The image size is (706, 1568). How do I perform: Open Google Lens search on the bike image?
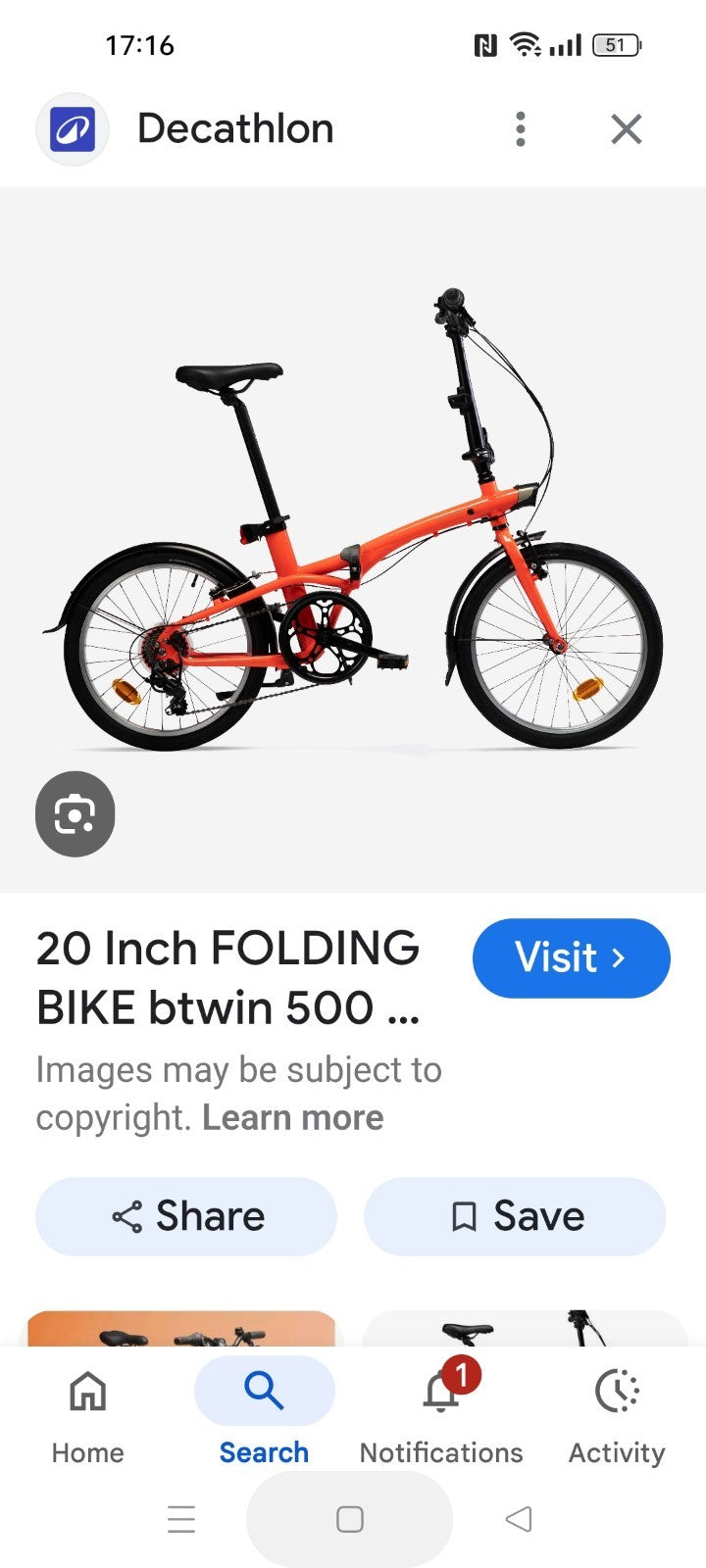coord(75,814)
